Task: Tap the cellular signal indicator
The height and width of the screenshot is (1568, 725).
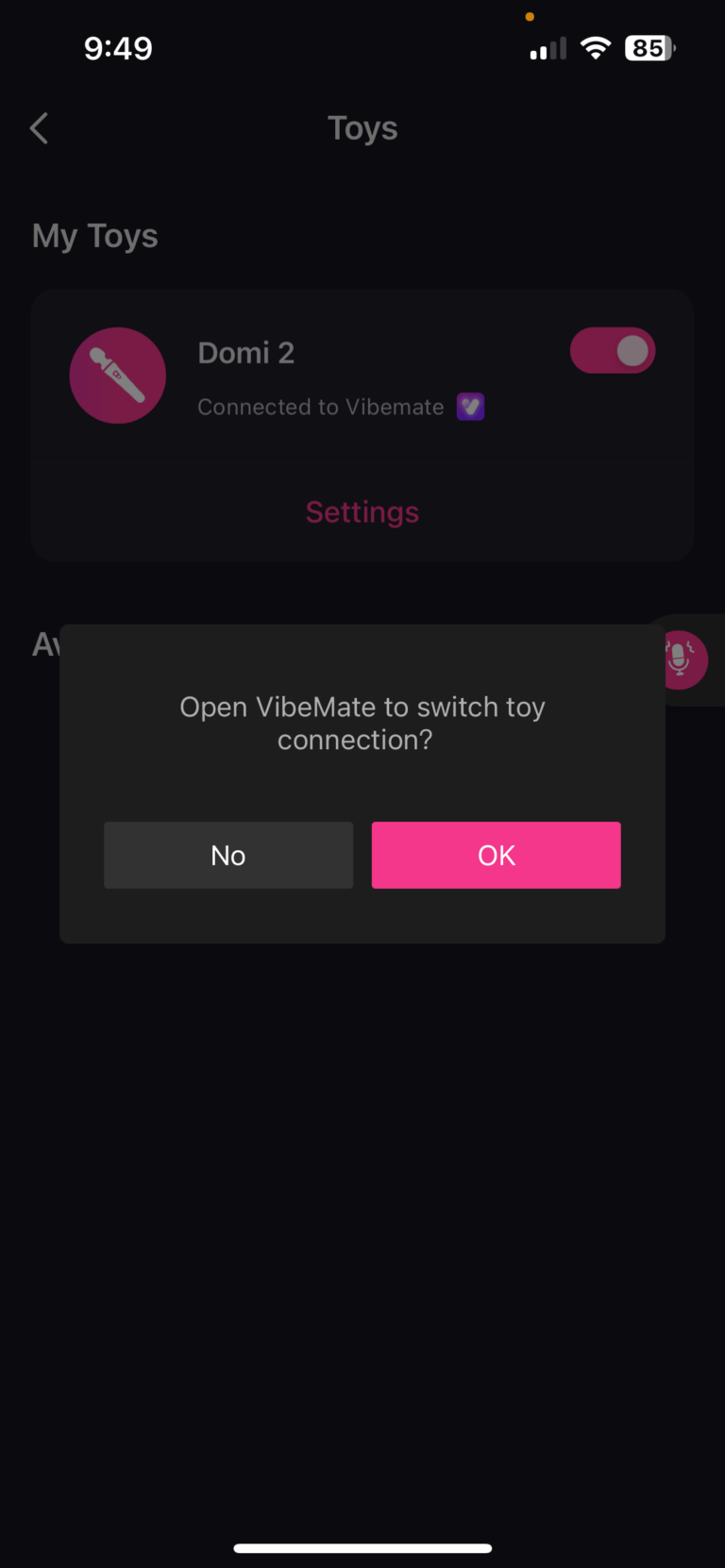Action: pyautogui.click(x=548, y=47)
